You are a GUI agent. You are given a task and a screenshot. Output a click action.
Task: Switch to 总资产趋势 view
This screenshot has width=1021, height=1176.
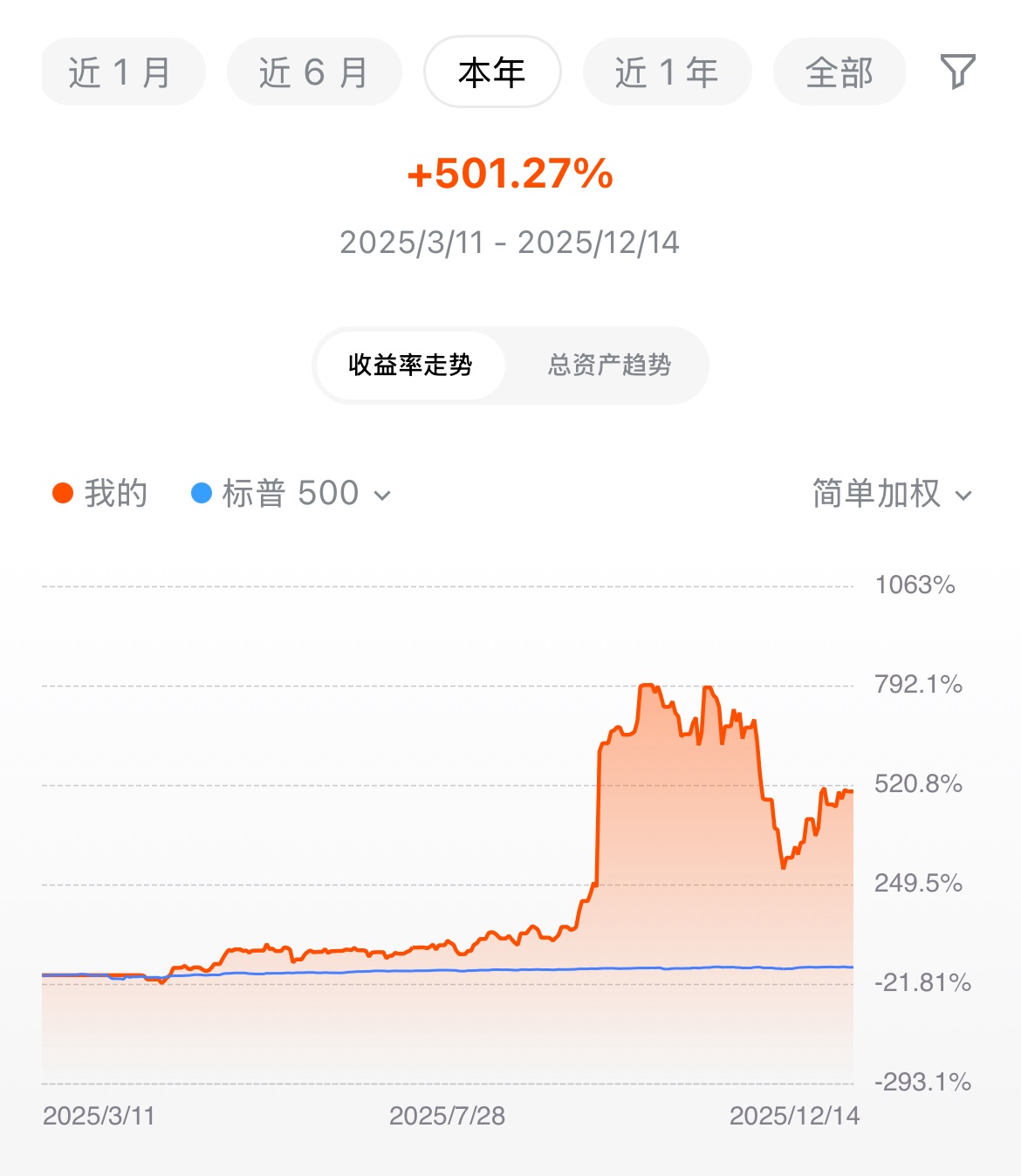609,365
